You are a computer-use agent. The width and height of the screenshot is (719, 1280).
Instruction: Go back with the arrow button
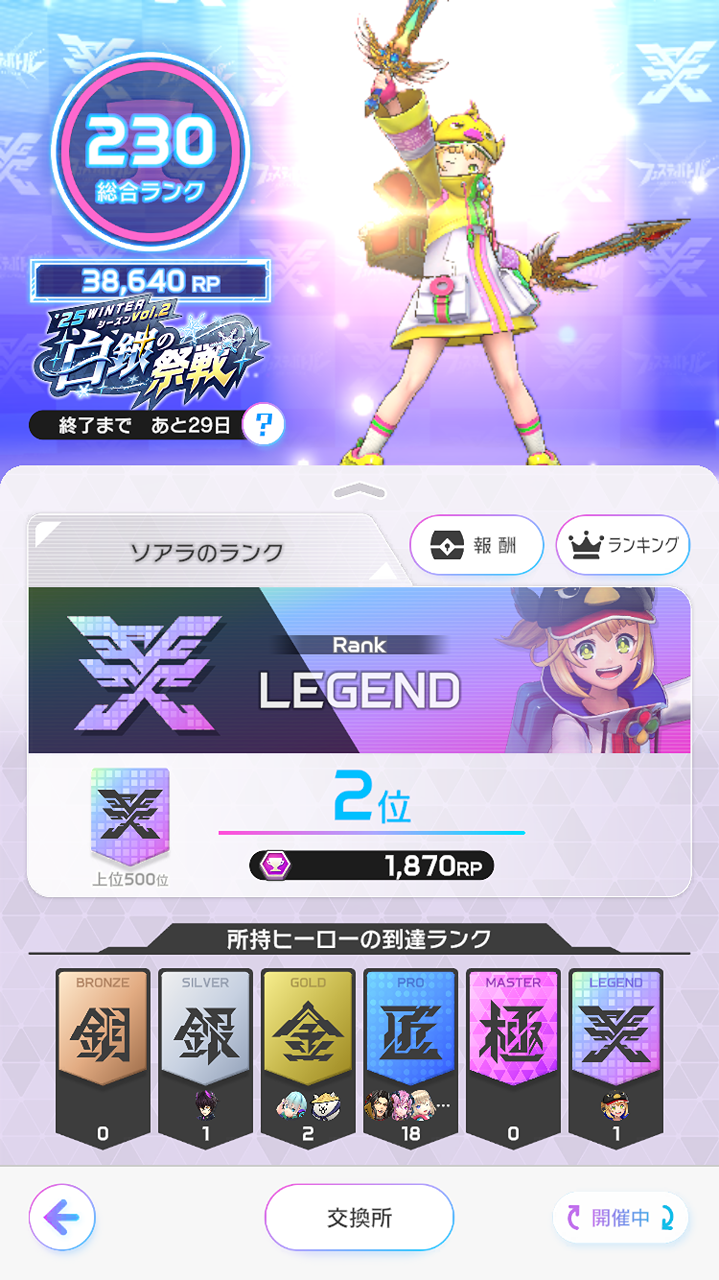(62, 1217)
